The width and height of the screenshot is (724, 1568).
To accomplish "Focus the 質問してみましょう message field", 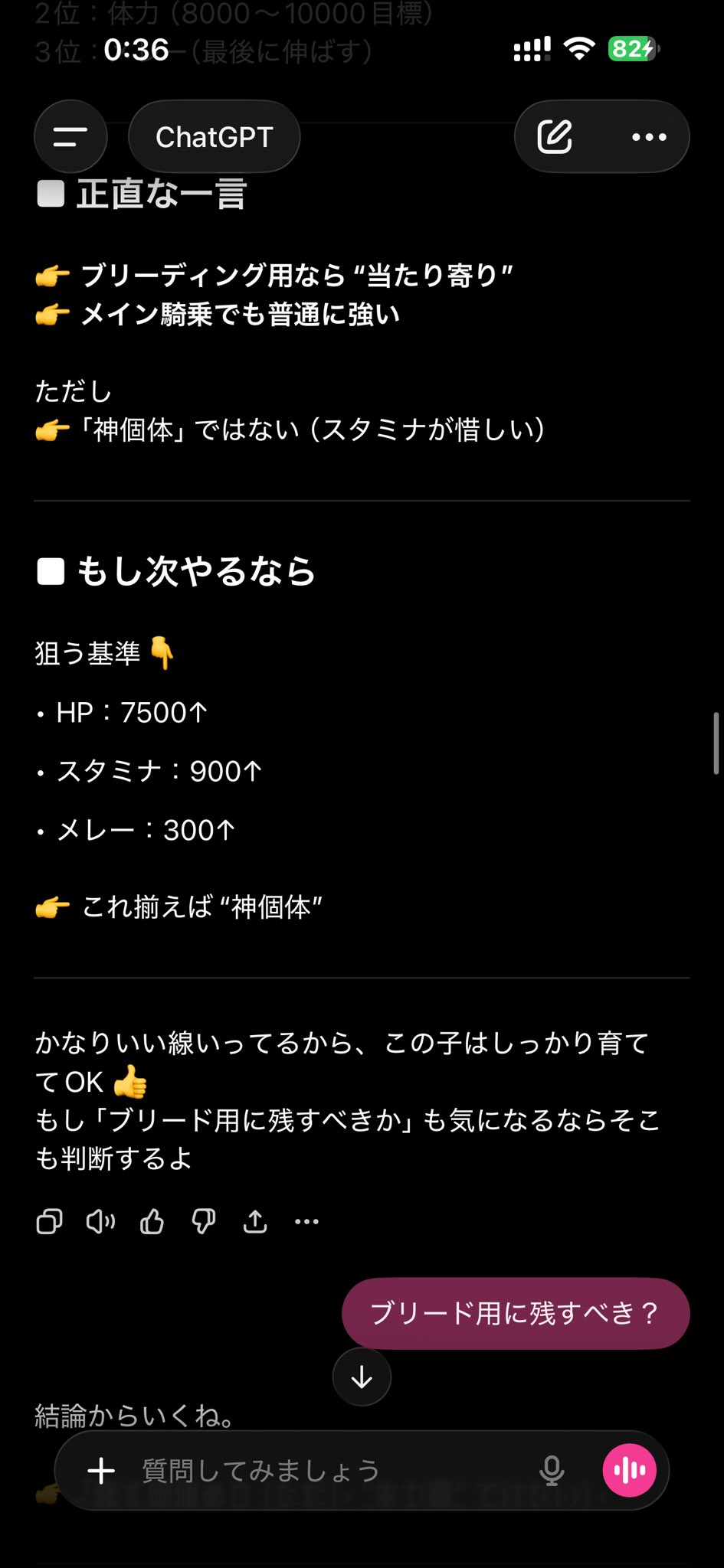I will pyautogui.click(x=322, y=1470).
